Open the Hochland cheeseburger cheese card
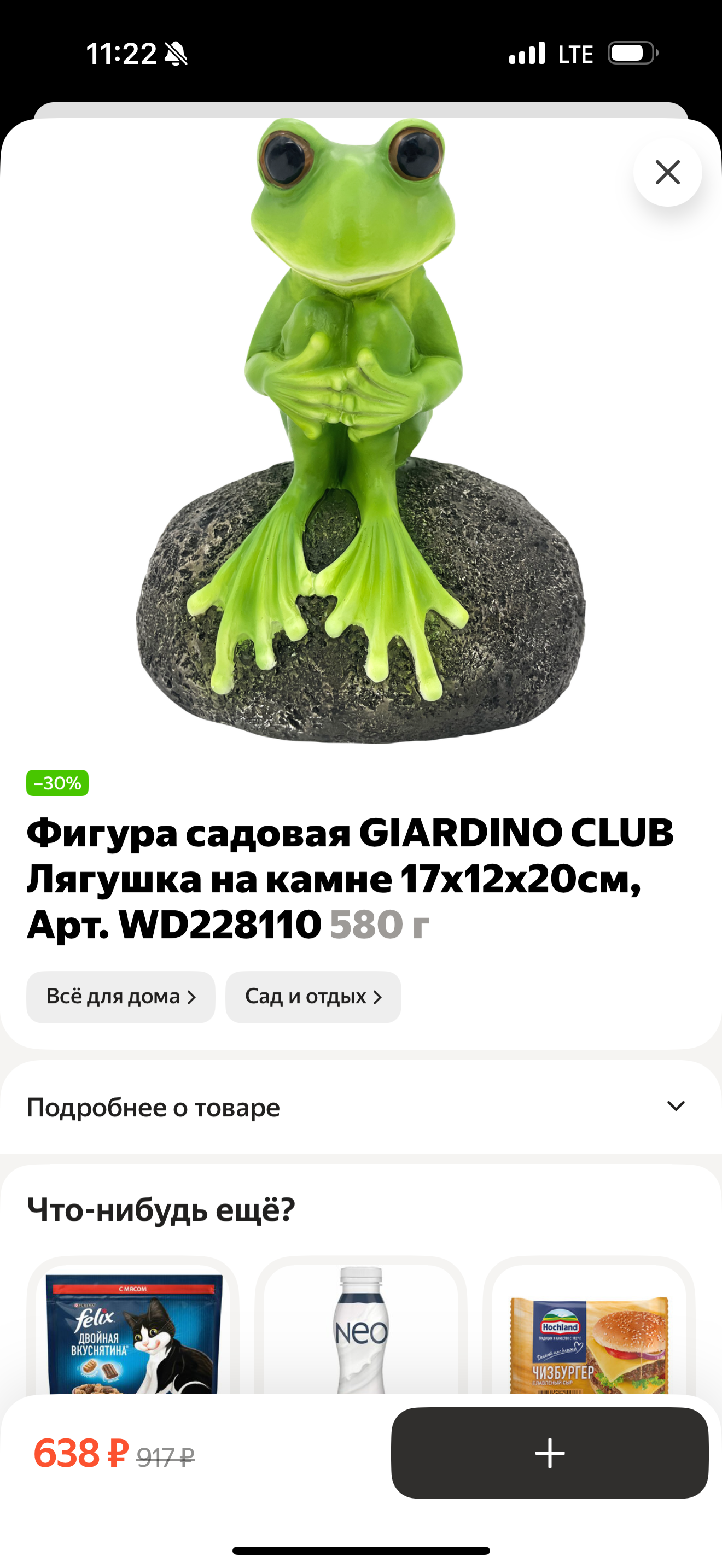Viewport: 722px width, 1568px height. (x=589, y=1326)
